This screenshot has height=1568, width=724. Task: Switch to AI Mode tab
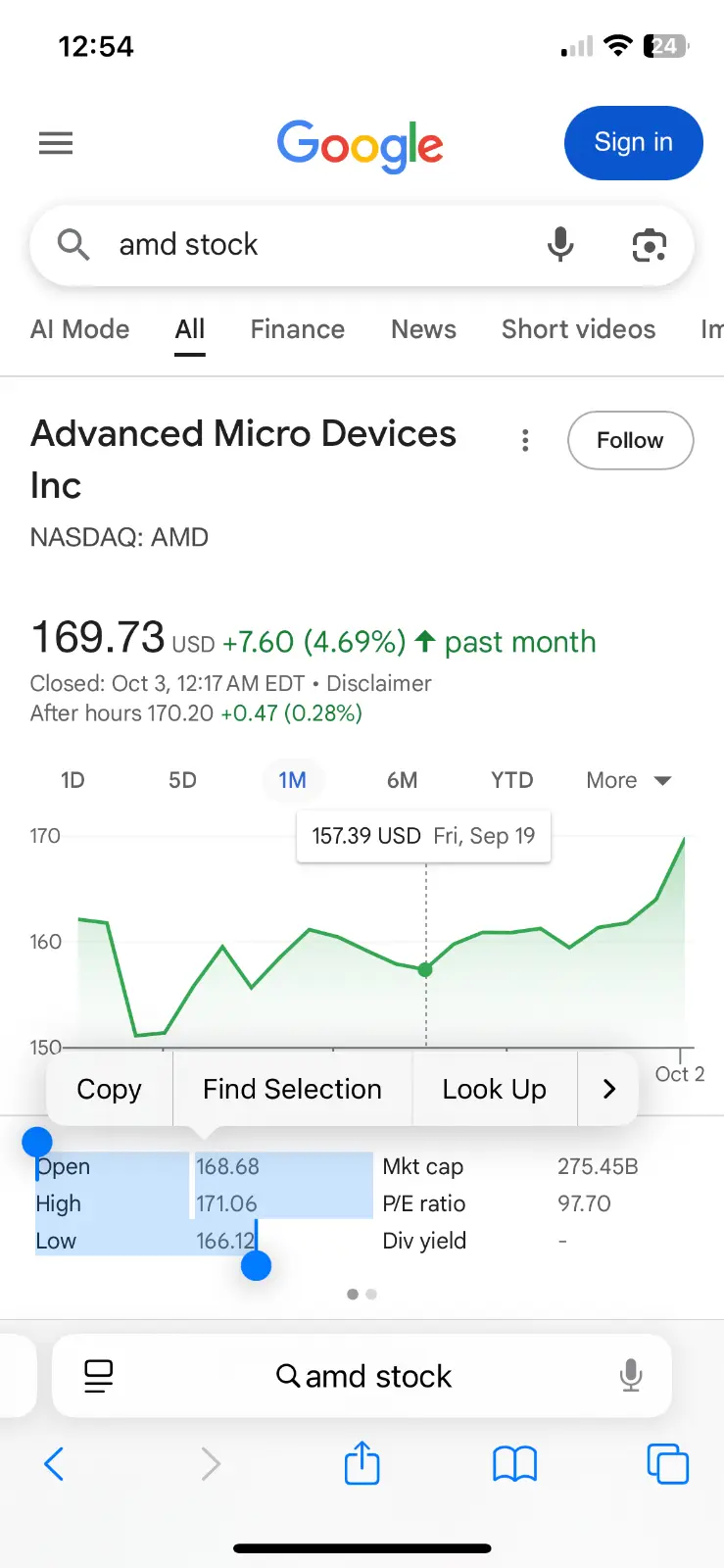pyautogui.click(x=80, y=329)
